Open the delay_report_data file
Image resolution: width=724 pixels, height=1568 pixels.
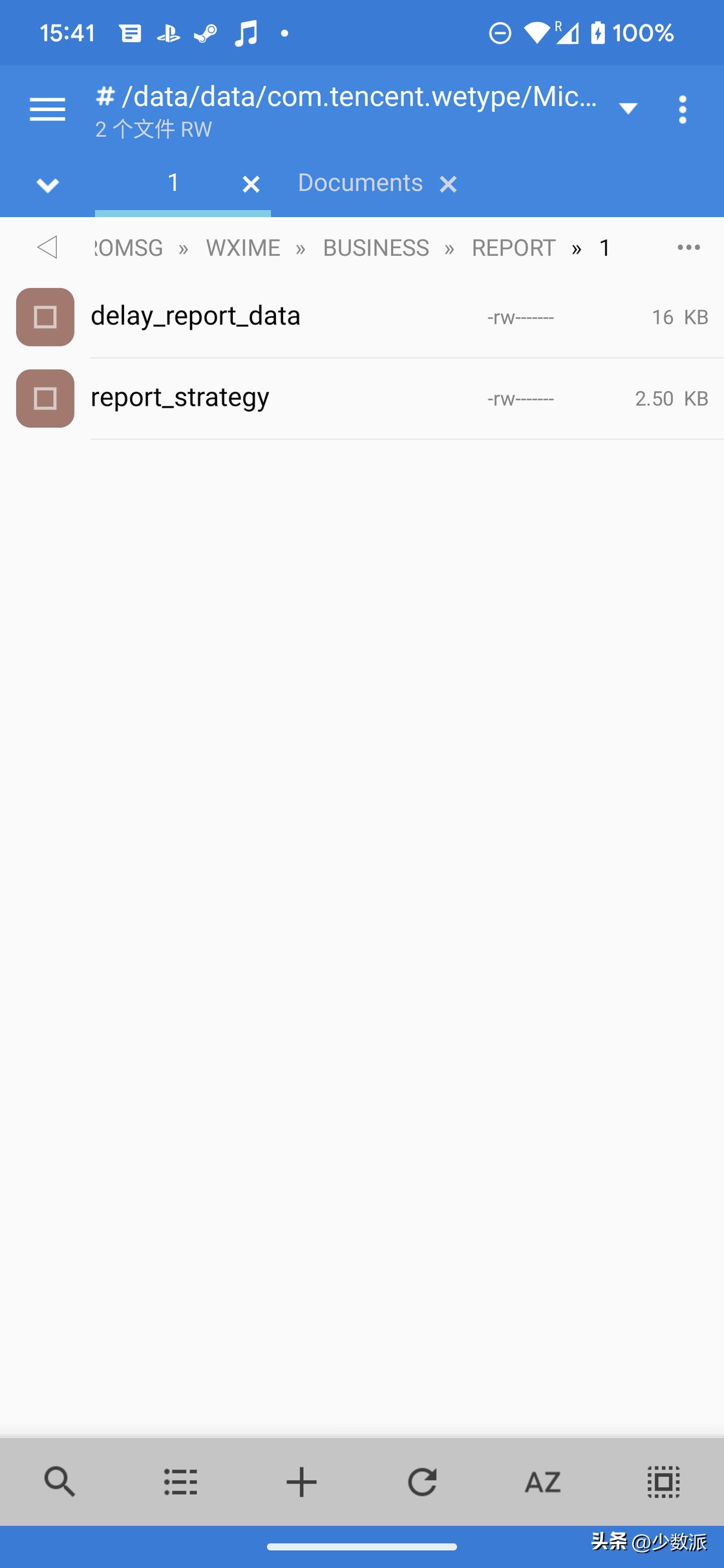(x=195, y=317)
